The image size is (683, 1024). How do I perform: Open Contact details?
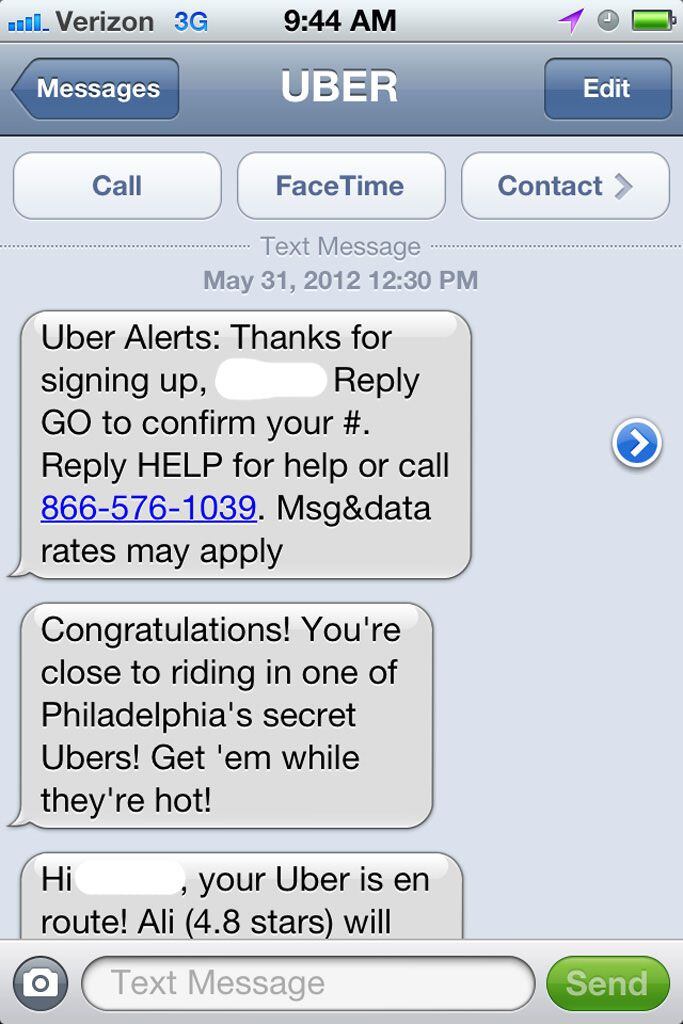[565, 186]
